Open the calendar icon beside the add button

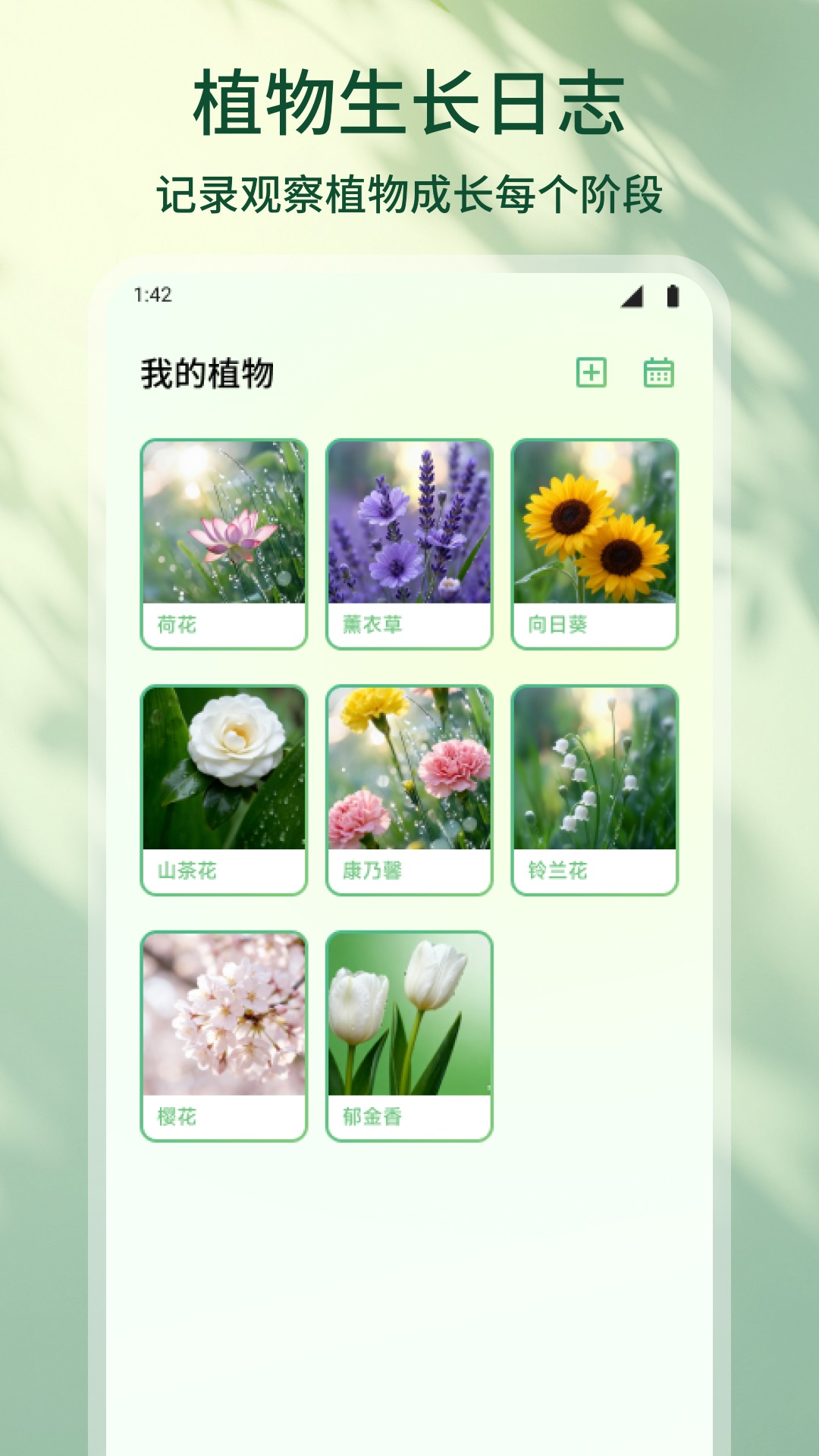659,373
